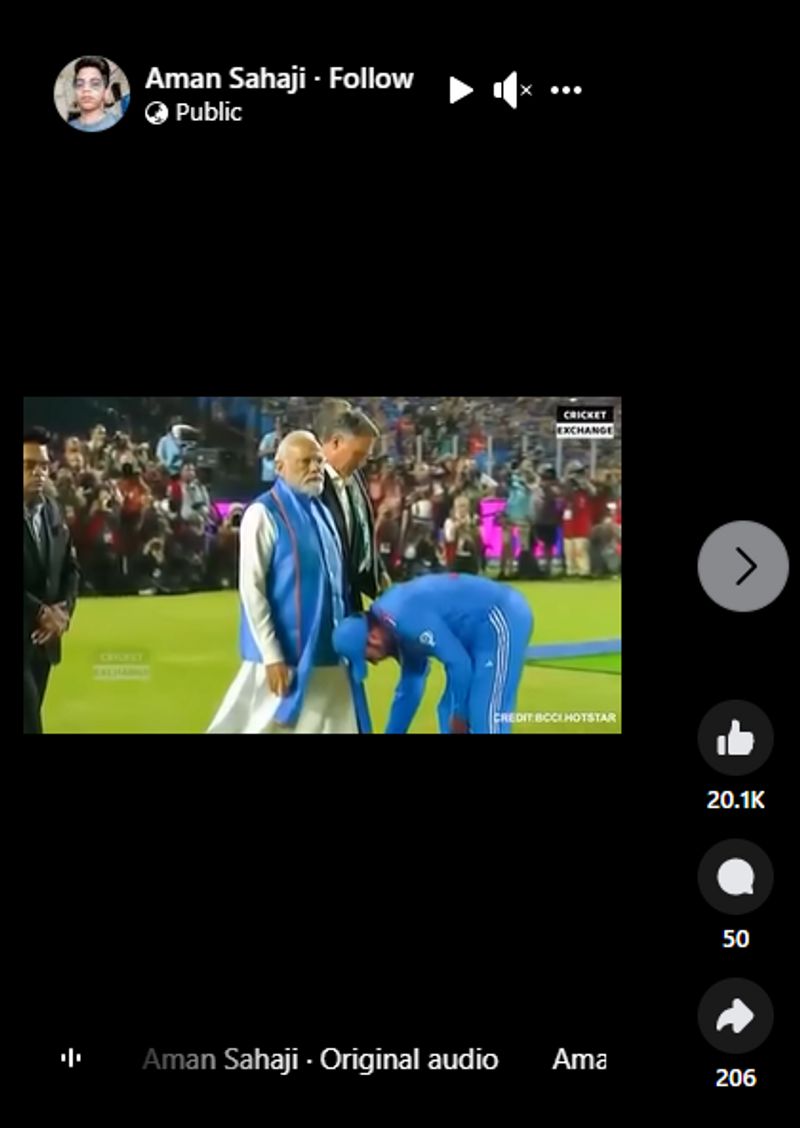800x1128 pixels.
Task: Open the three-dot overflow menu
Action: [x=566, y=90]
